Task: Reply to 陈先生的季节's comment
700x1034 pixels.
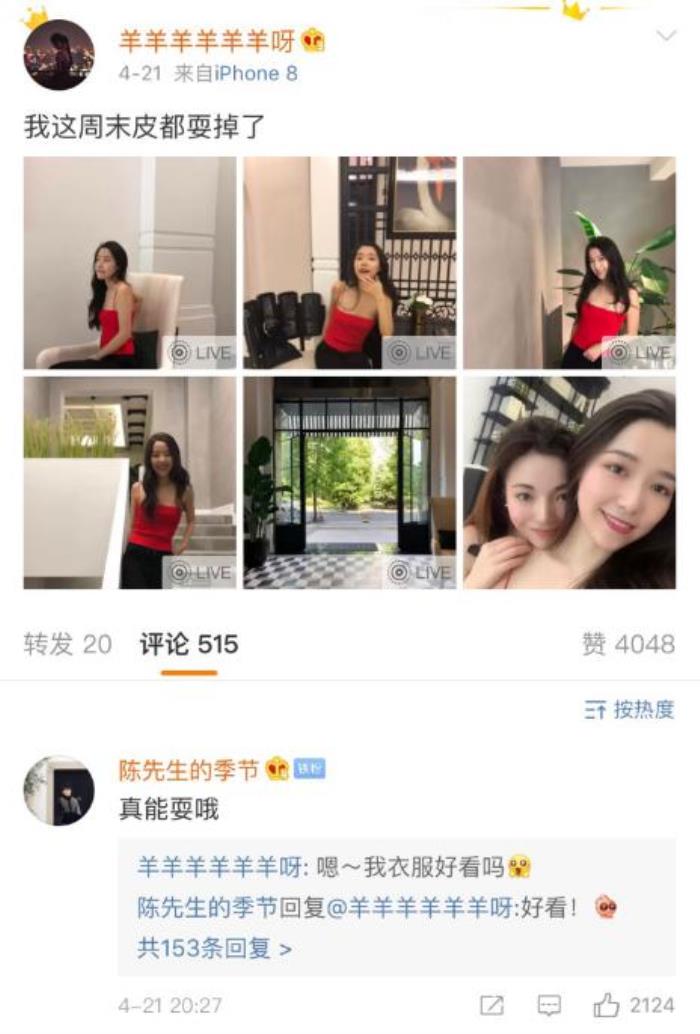Action: 549,1005
